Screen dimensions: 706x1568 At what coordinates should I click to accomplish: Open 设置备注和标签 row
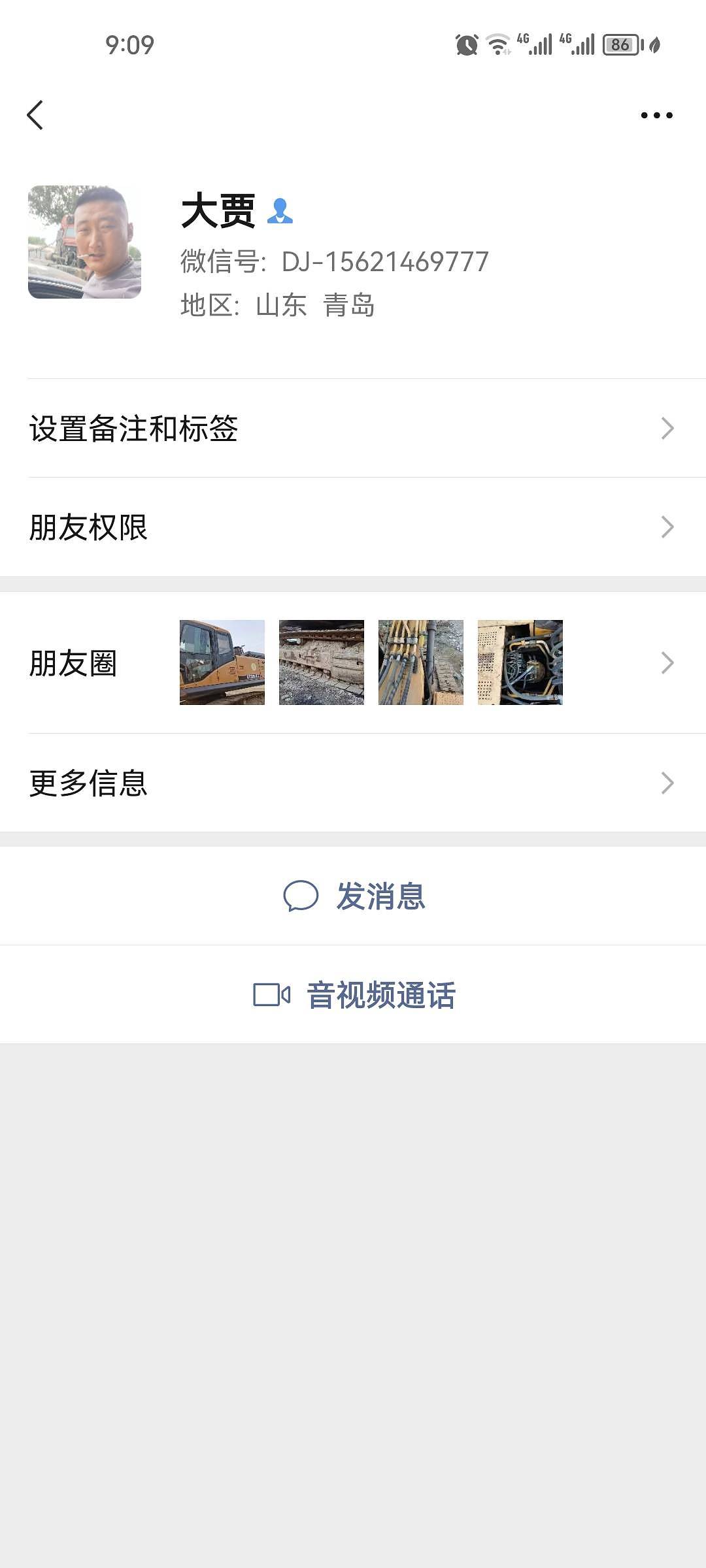[353, 429]
